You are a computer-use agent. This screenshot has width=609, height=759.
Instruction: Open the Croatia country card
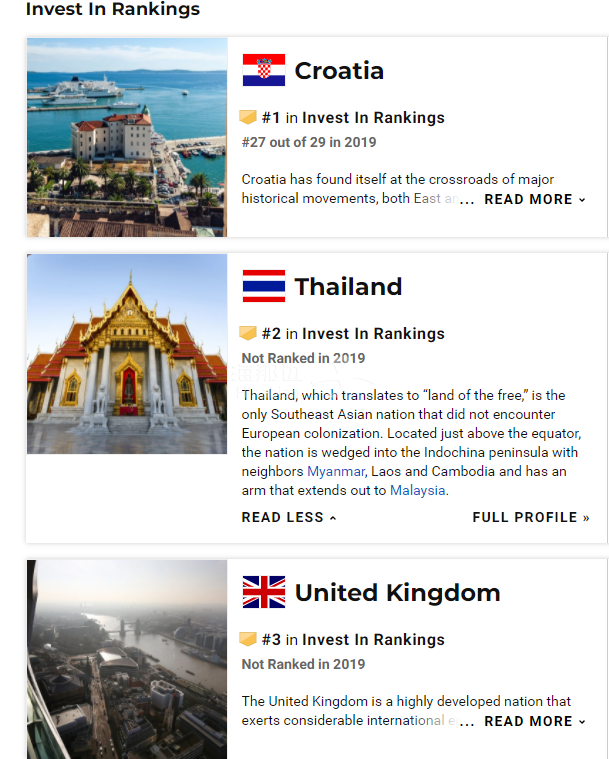click(x=339, y=71)
